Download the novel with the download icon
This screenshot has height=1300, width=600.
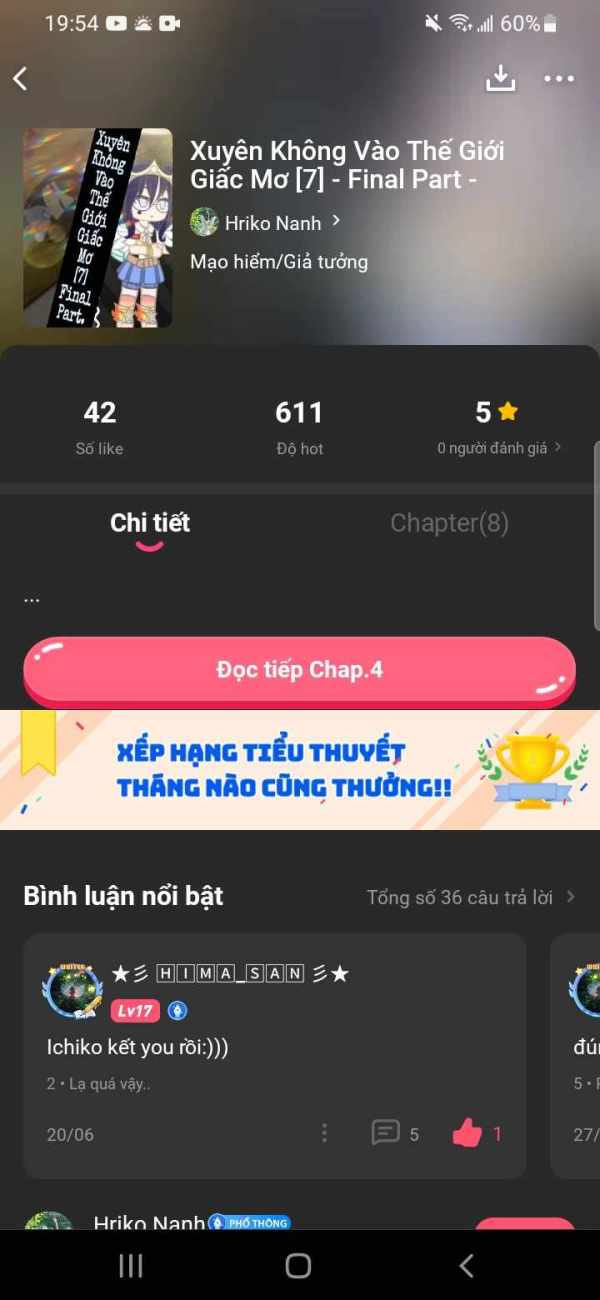[x=500, y=78]
